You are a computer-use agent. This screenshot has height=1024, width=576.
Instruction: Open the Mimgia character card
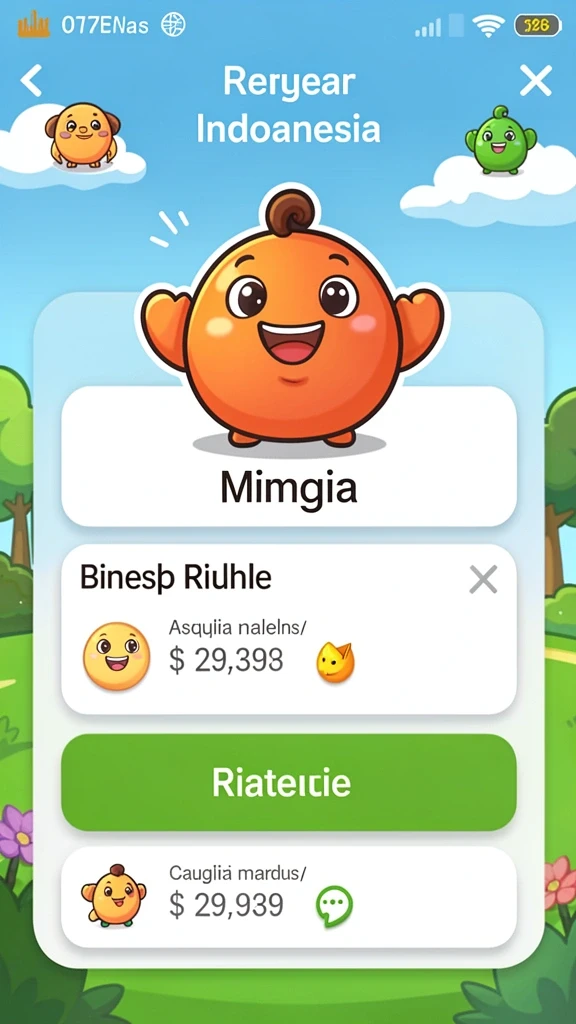click(x=289, y=456)
